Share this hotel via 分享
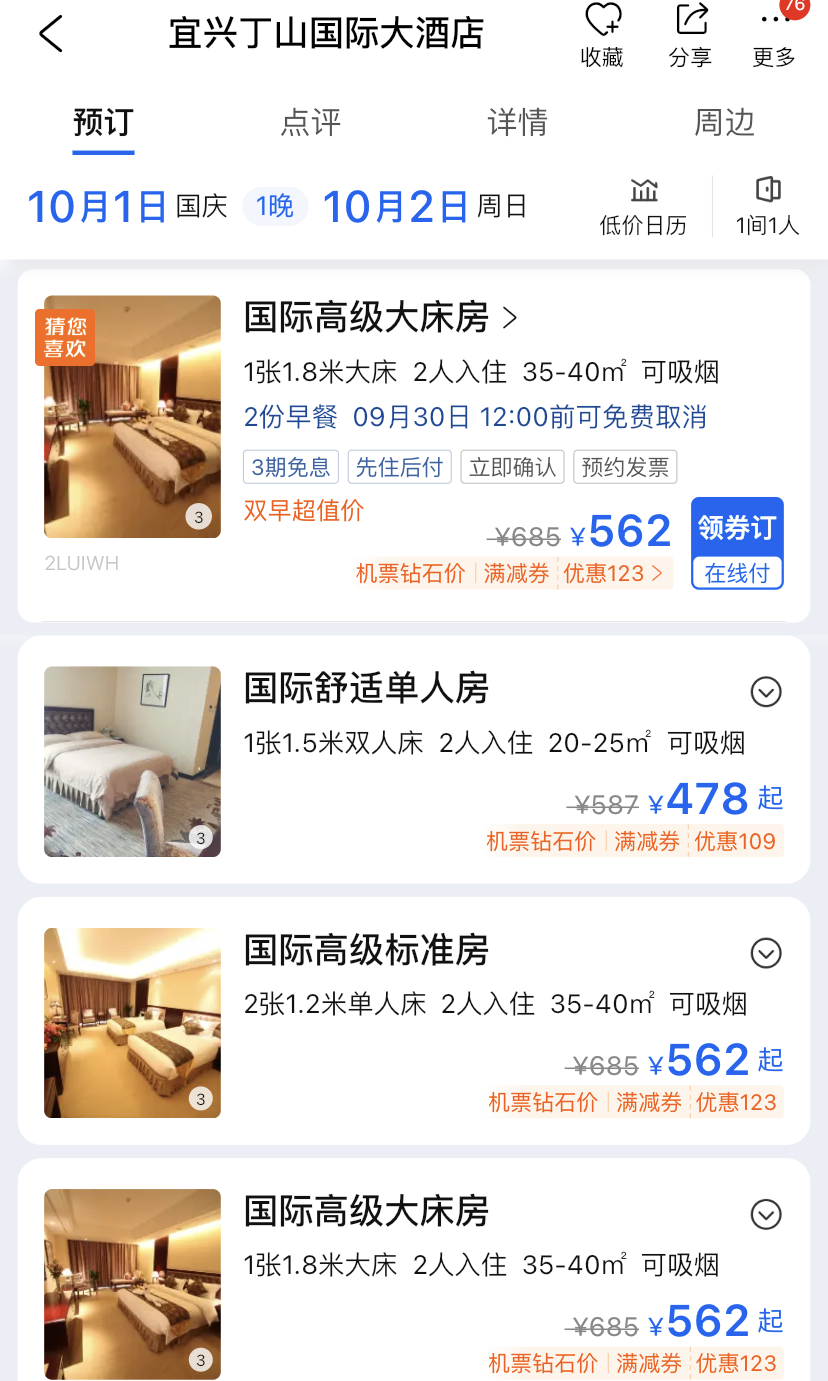This screenshot has width=828, height=1381. pyautogui.click(x=690, y=35)
